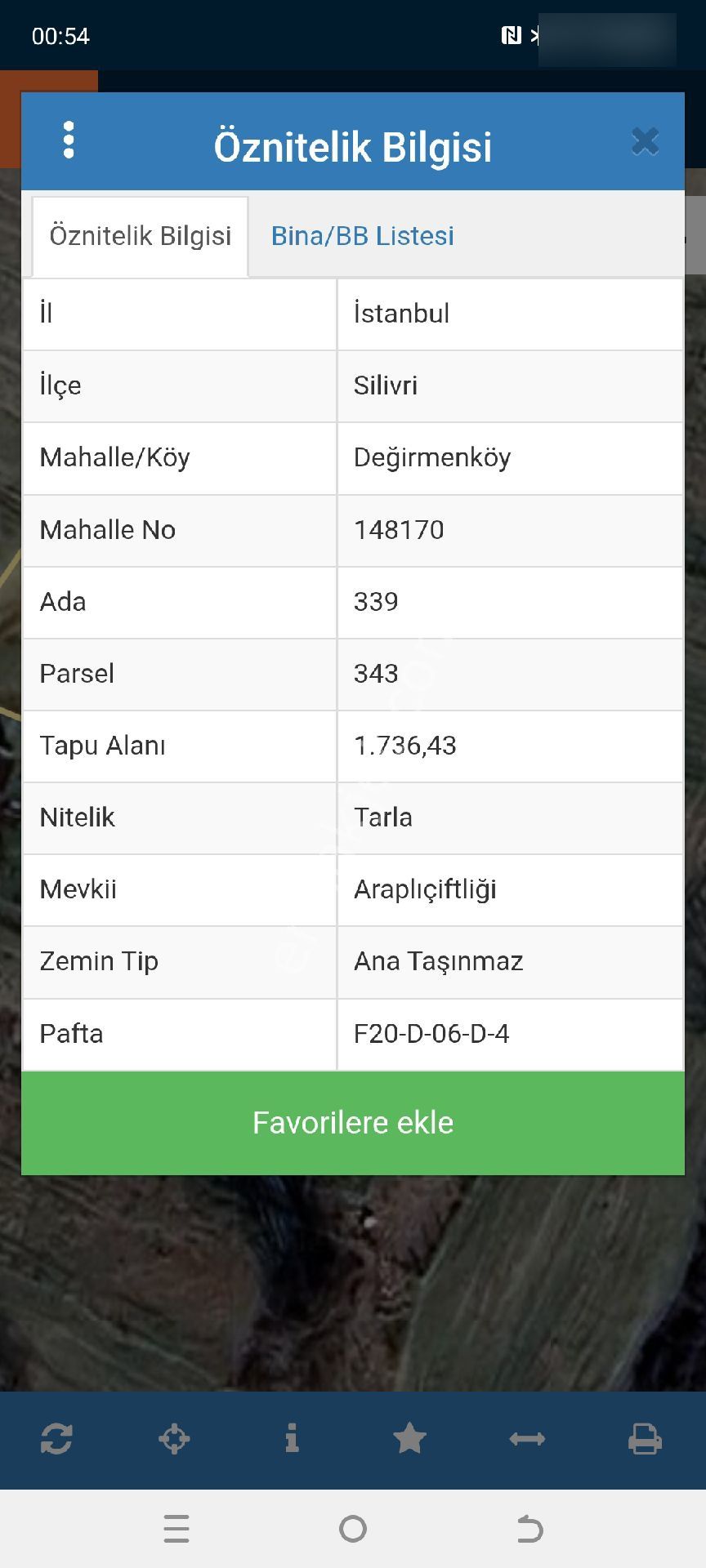This screenshot has height=1568, width=706.
Task: Tap the Favorilere ekle green button
Action: (352, 1122)
